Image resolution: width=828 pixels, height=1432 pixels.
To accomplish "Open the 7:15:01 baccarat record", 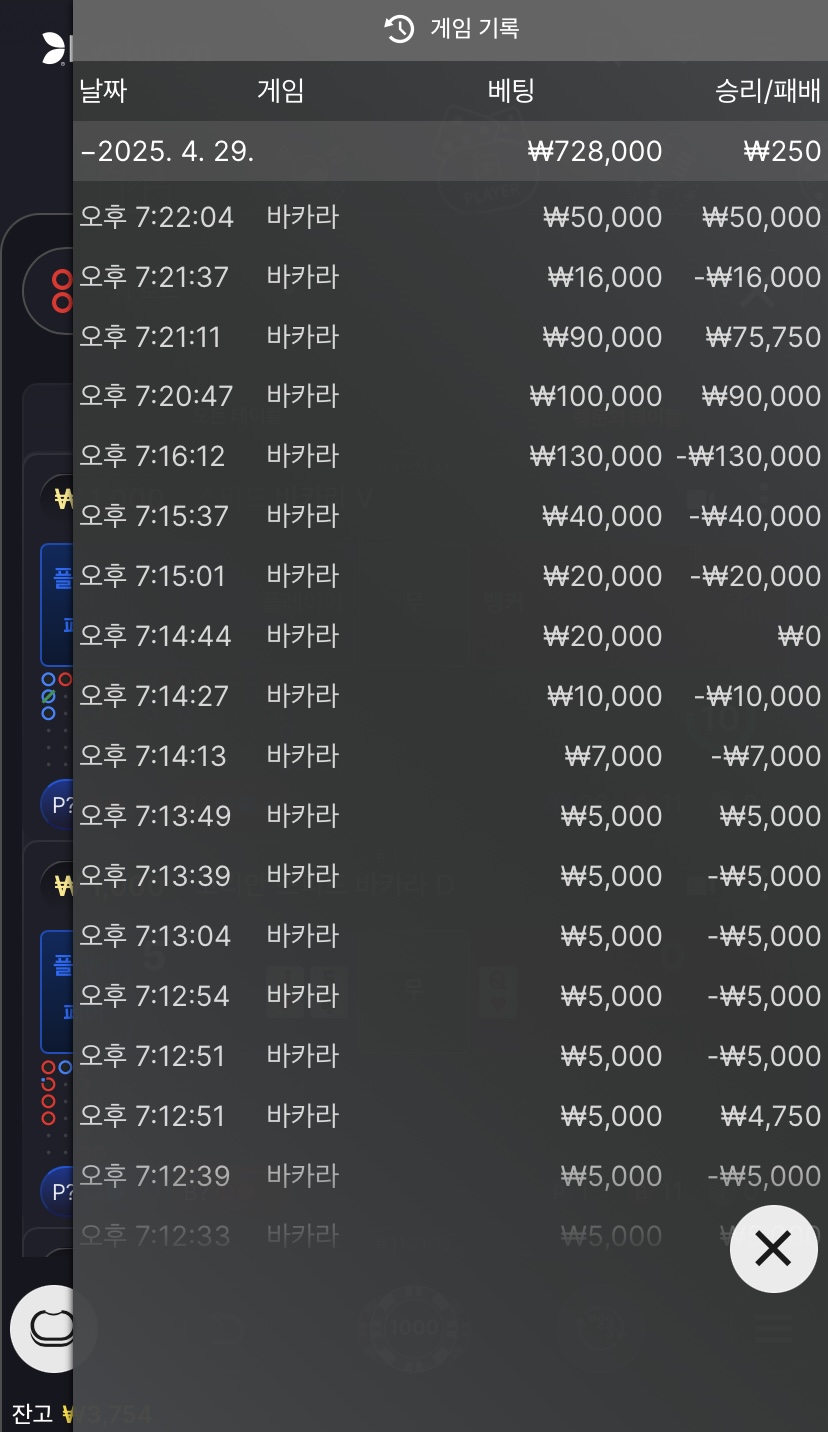I will [x=450, y=577].
